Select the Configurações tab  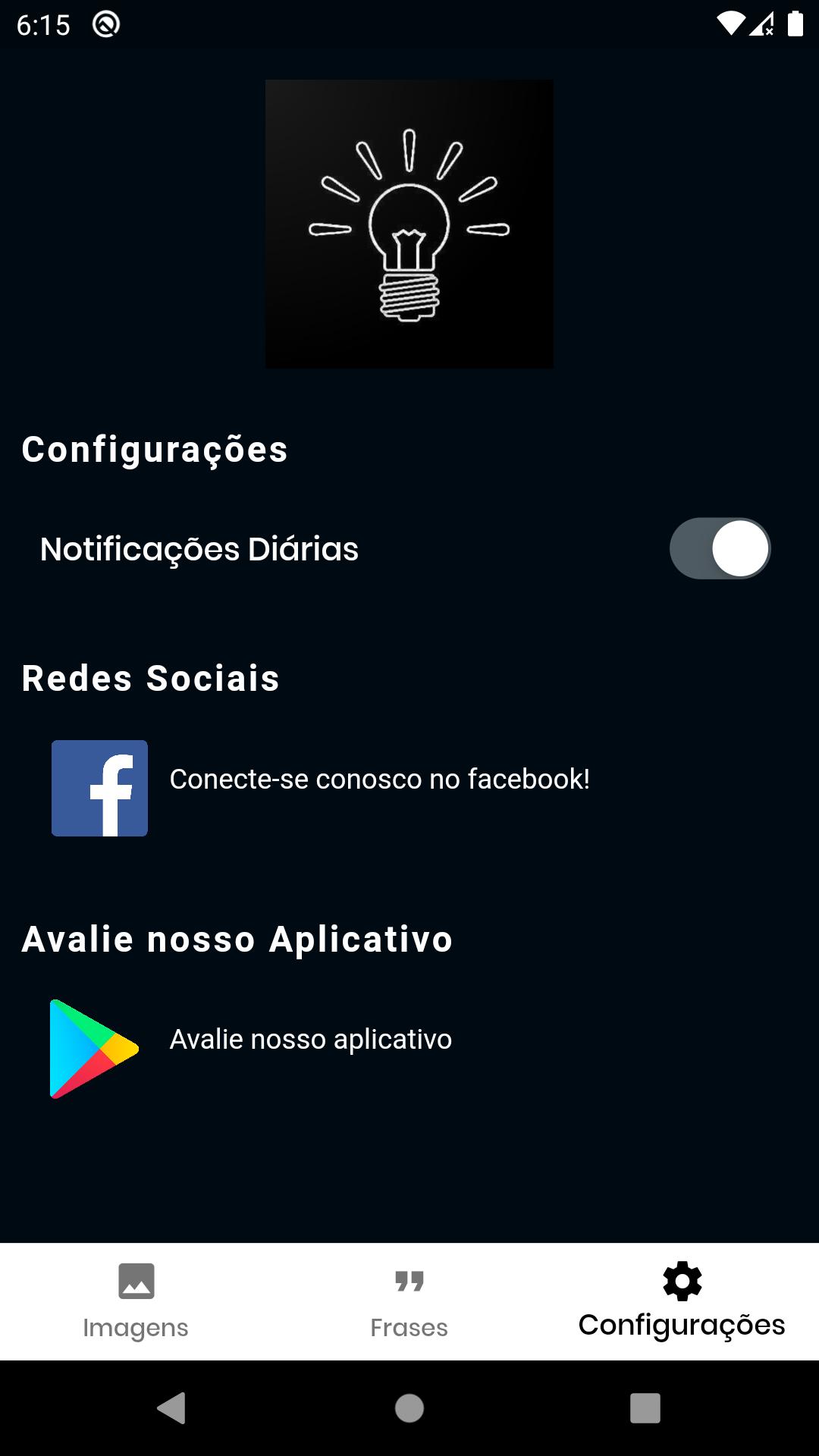tap(682, 1301)
